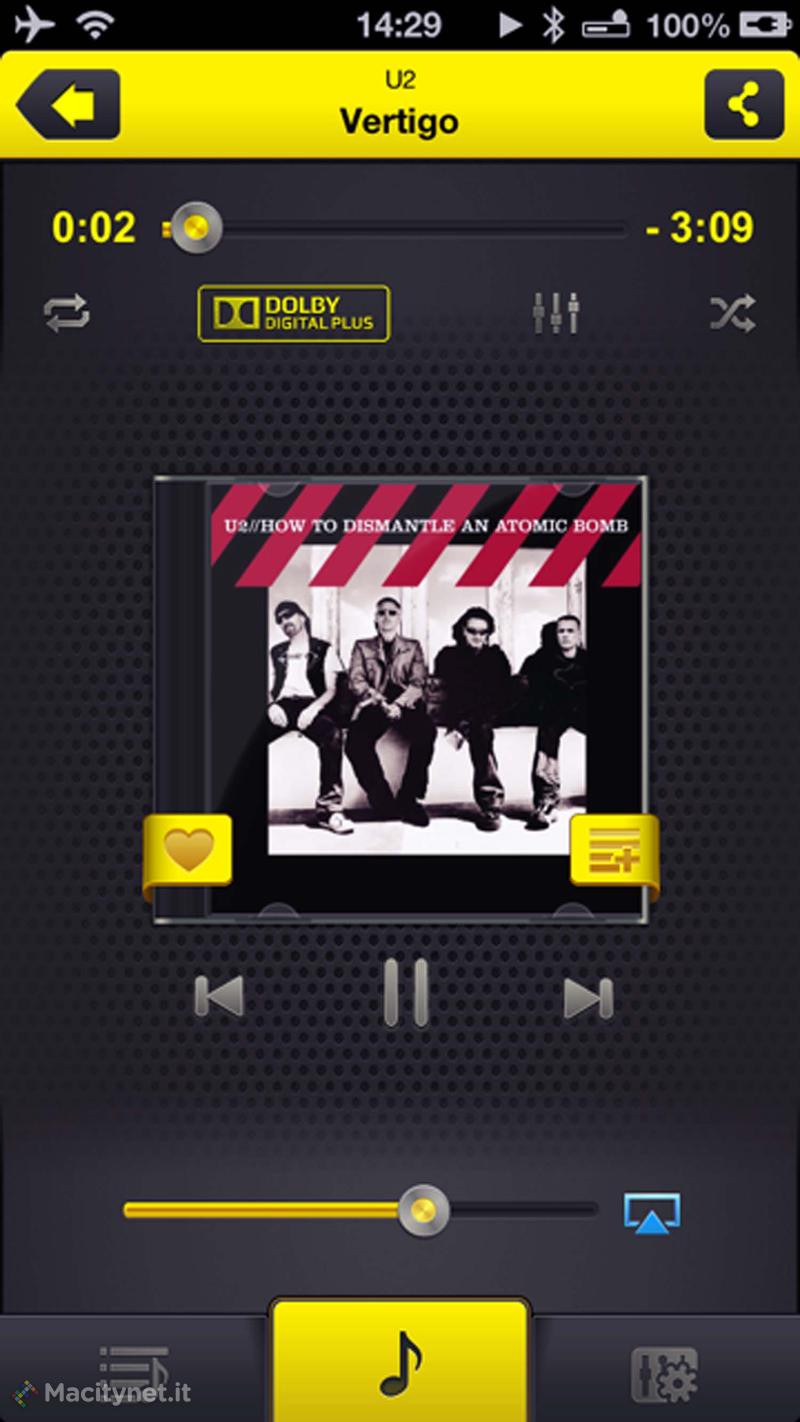The width and height of the screenshot is (800, 1422).
Task: Open the equalizer sliders
Action: tap(556, 314)
